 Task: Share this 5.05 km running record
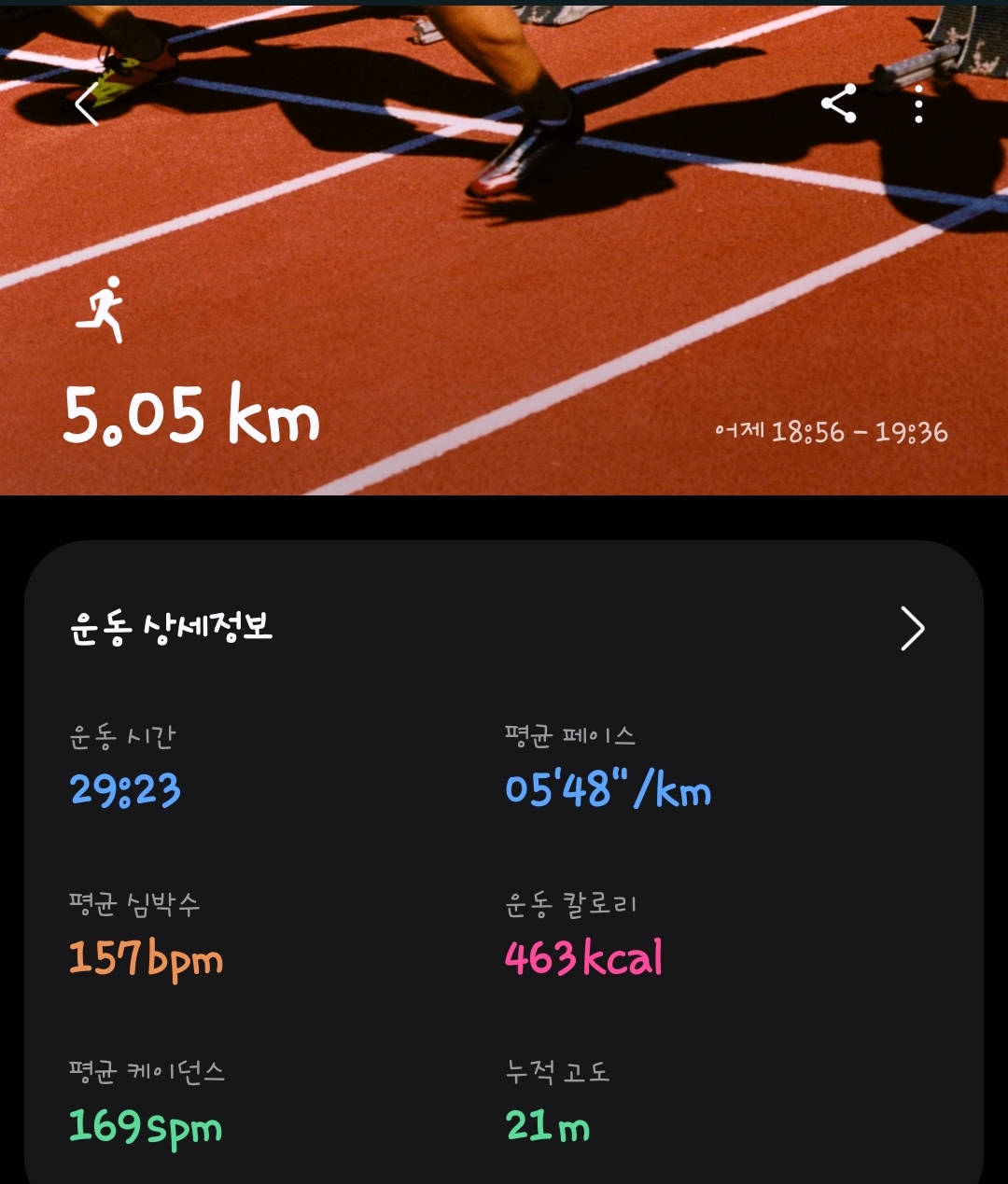pos(838,104)
